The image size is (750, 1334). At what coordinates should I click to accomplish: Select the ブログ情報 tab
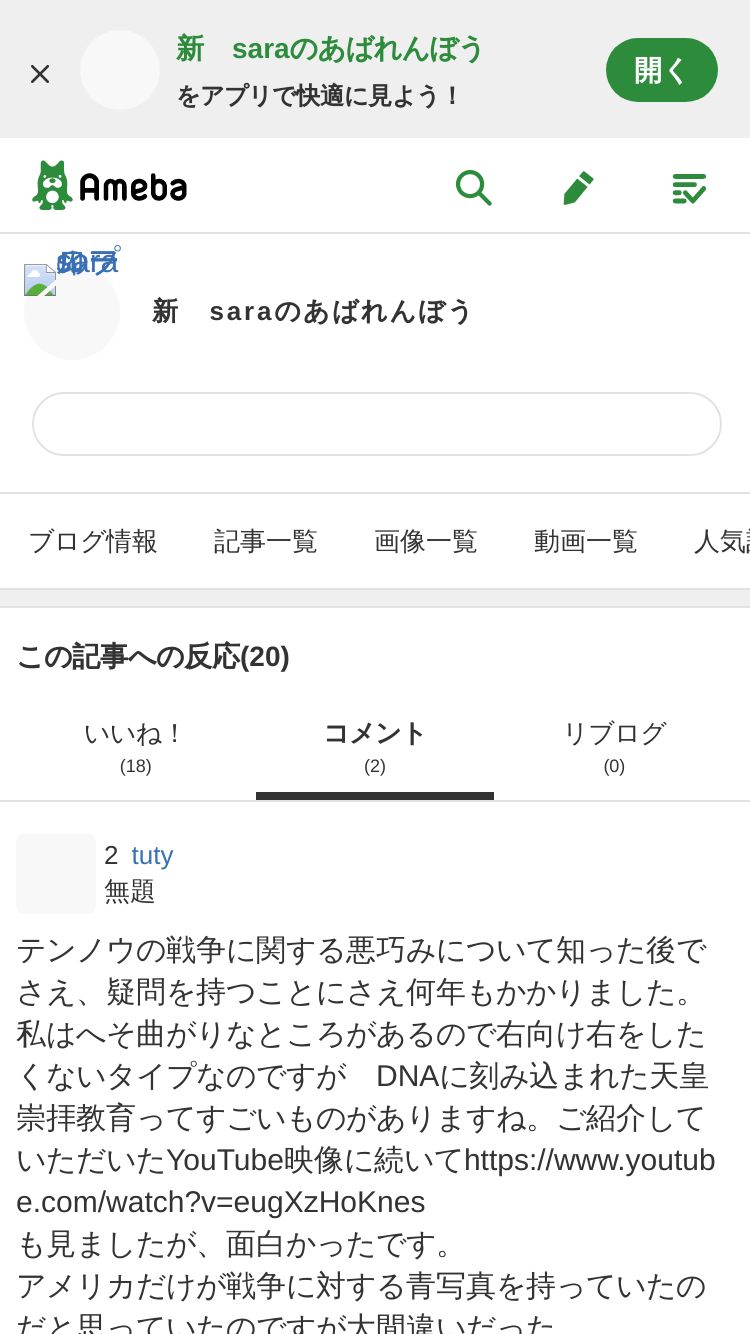93,541
